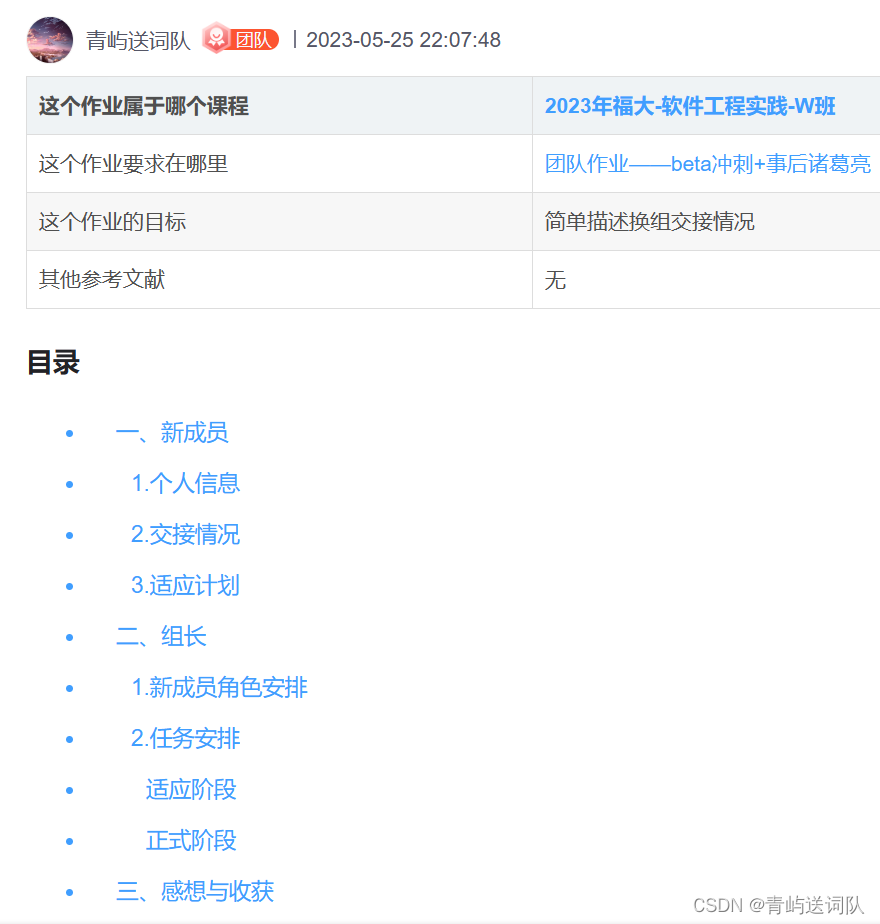The height and width of the screenshot is (924, 880).
Task: Open the 2023年福大-软件工程实践-W班 course link
Action: [x=690, y=106]
